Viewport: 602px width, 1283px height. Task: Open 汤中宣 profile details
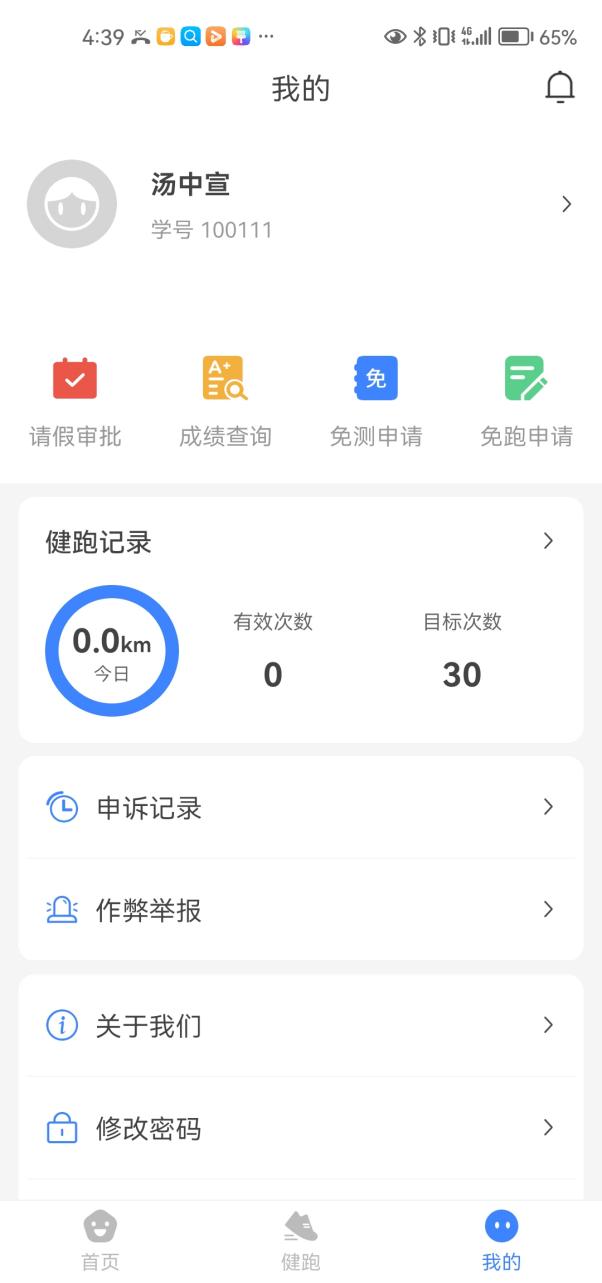point(300,205)
